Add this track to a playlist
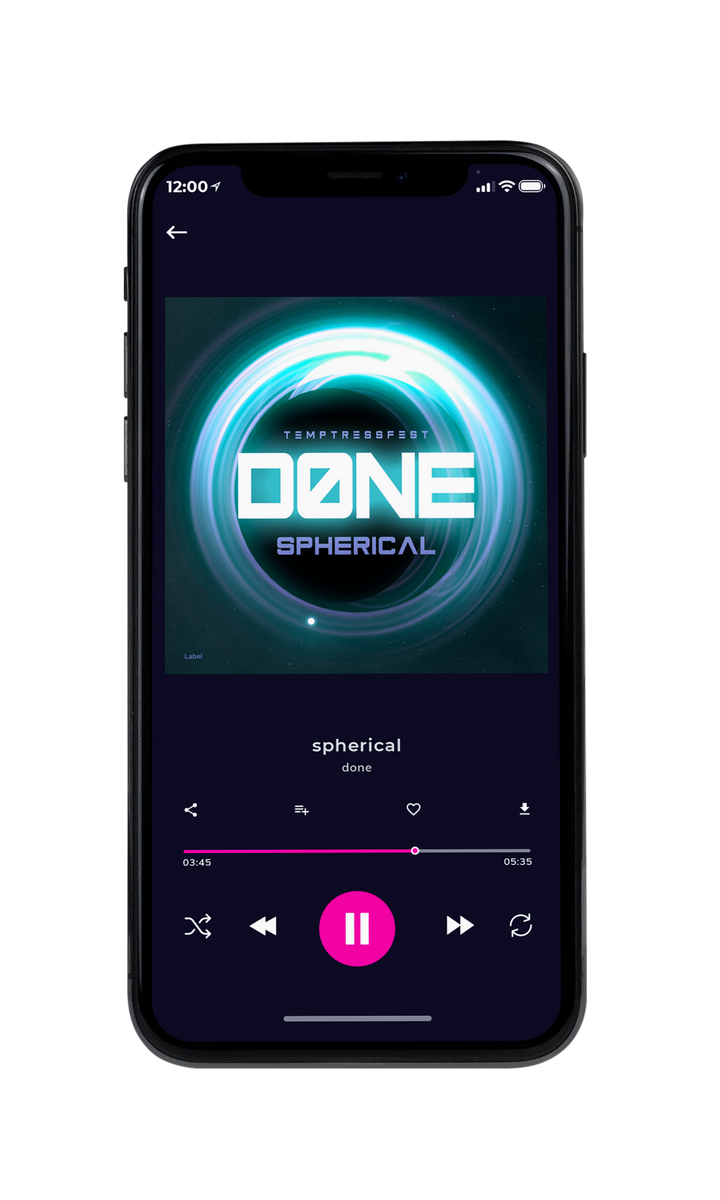720x1200 pixels. [301, 810]
